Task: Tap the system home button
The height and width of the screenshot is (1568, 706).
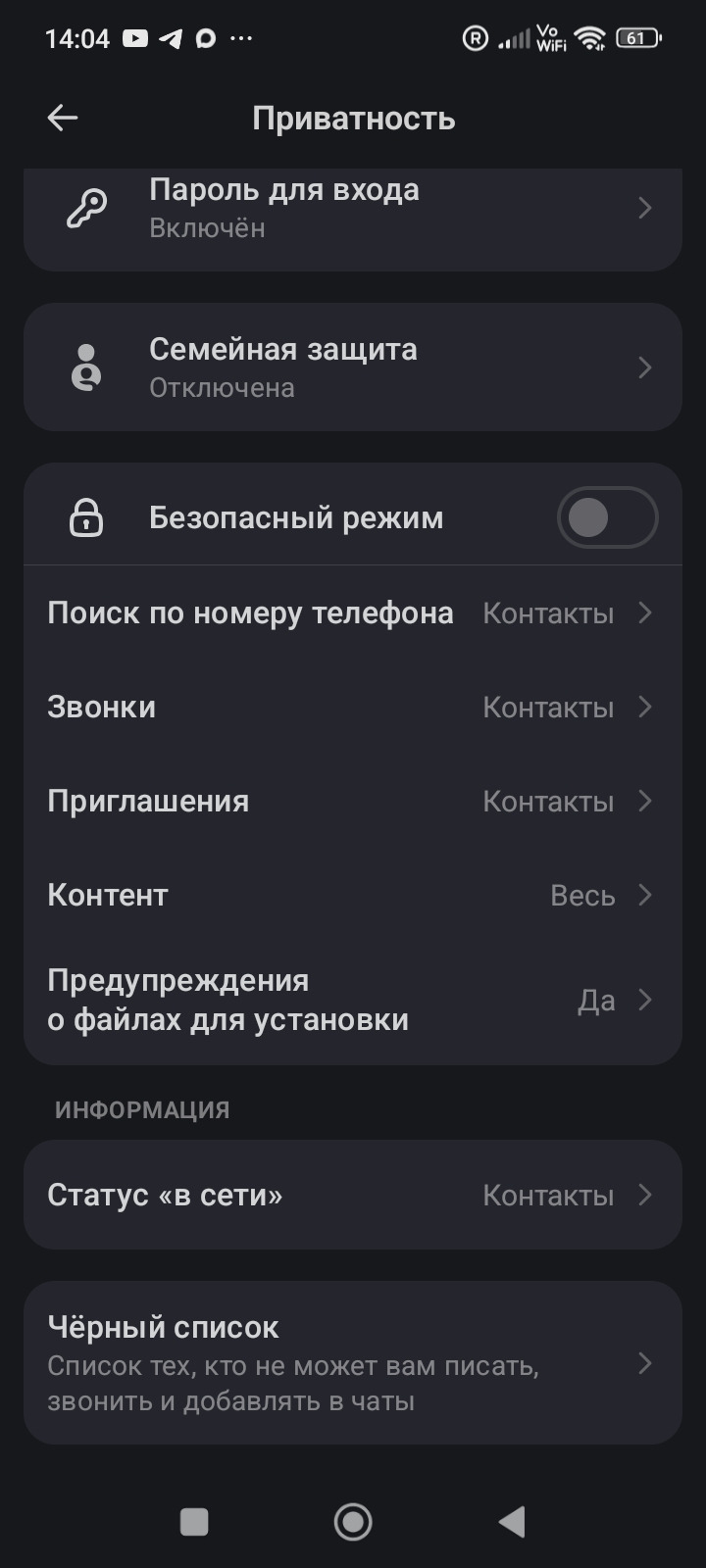Action: [x=353, y=1522]
